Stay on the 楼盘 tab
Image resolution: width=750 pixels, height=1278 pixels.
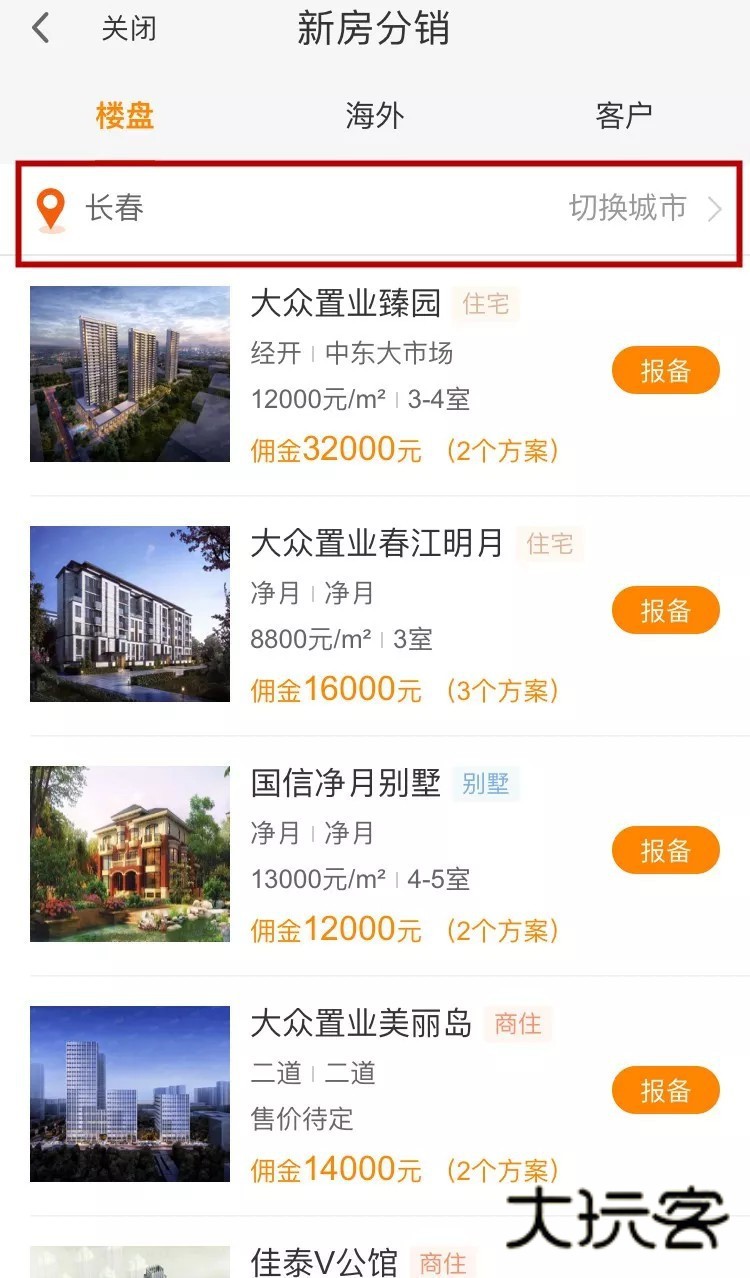(125, 116)
